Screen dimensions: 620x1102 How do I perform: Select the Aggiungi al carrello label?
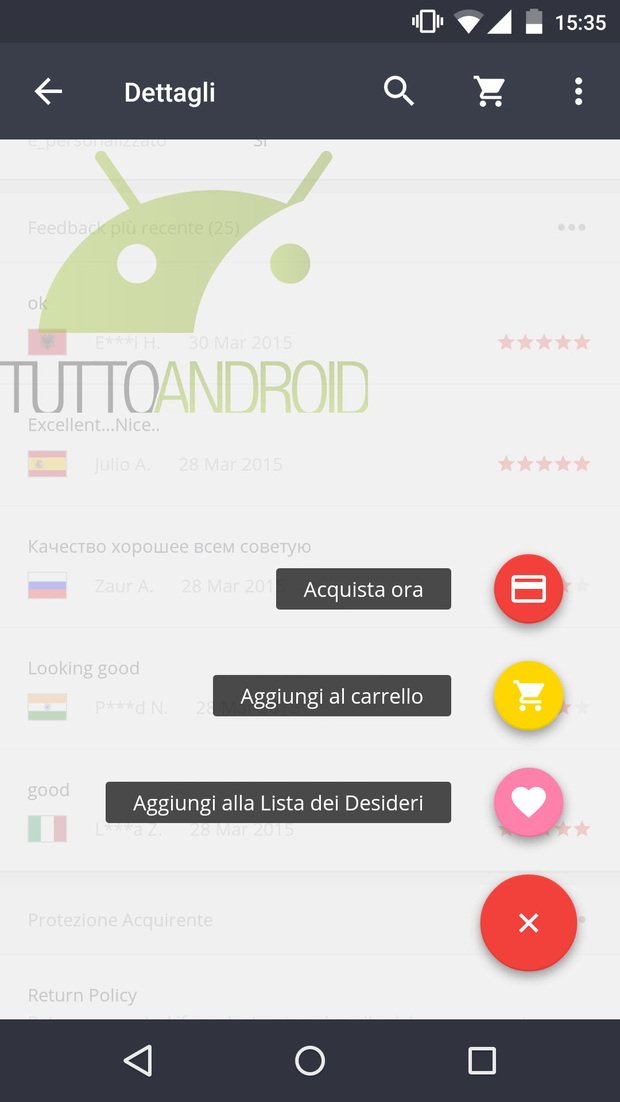pyautogui.click(x=332, y=696)
